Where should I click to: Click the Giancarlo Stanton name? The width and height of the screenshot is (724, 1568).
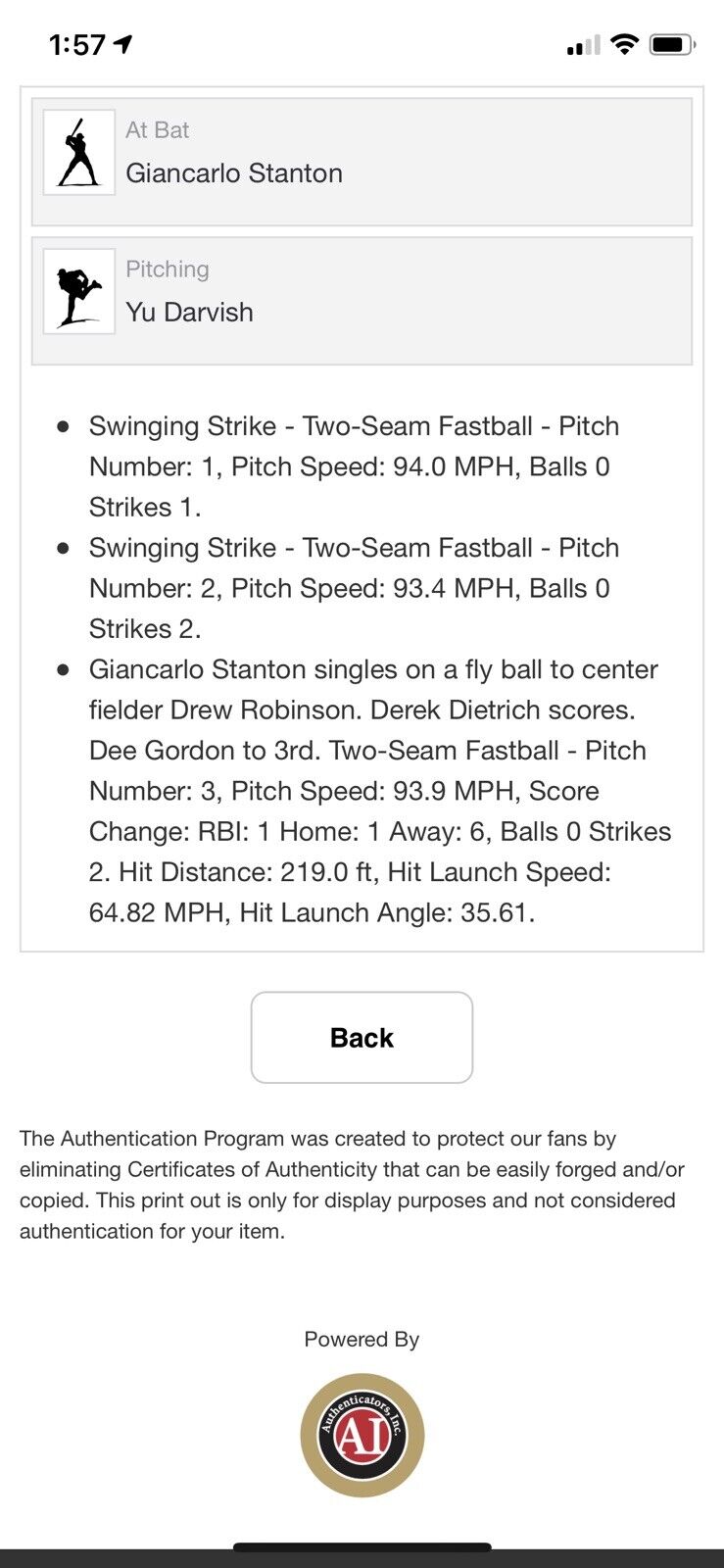[234, 173]
